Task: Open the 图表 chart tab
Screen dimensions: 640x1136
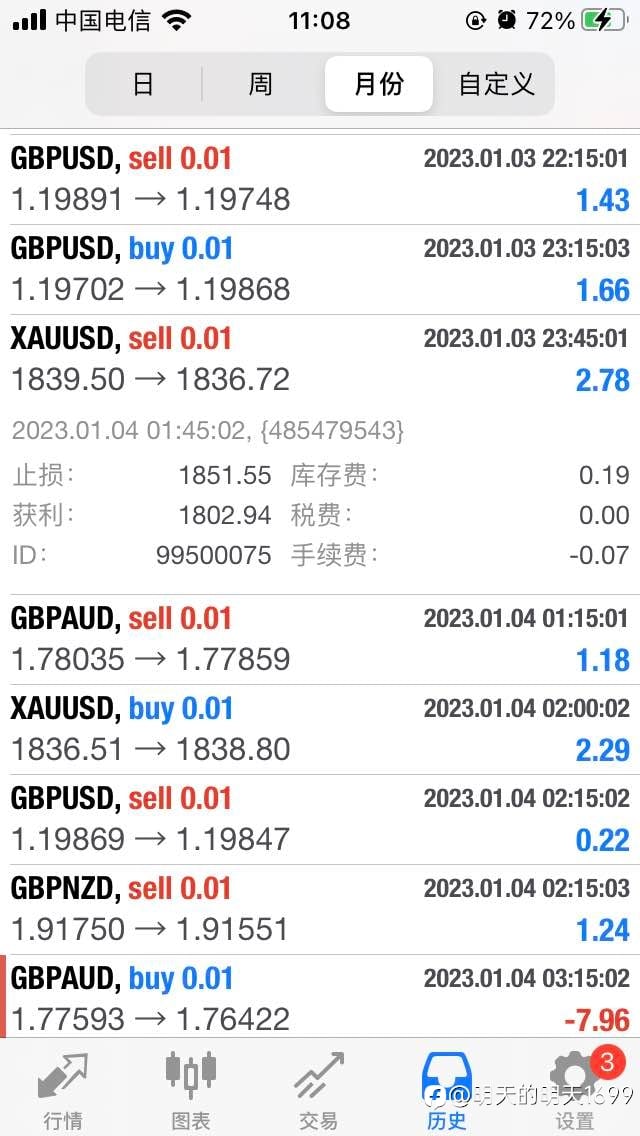Action: click(x=191, y=1089)
